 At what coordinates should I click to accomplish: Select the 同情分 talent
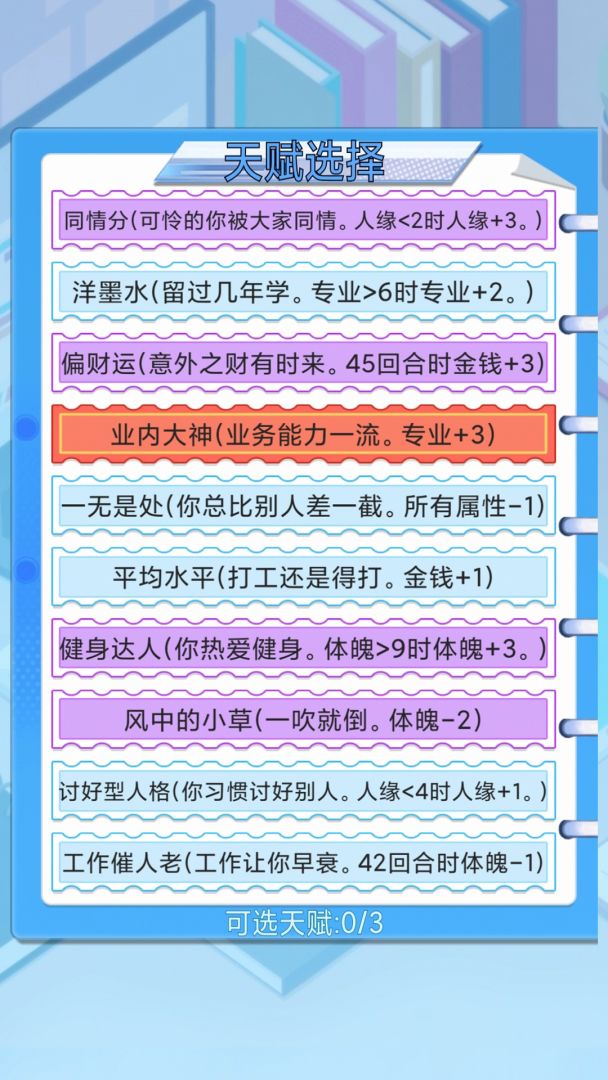303,220
